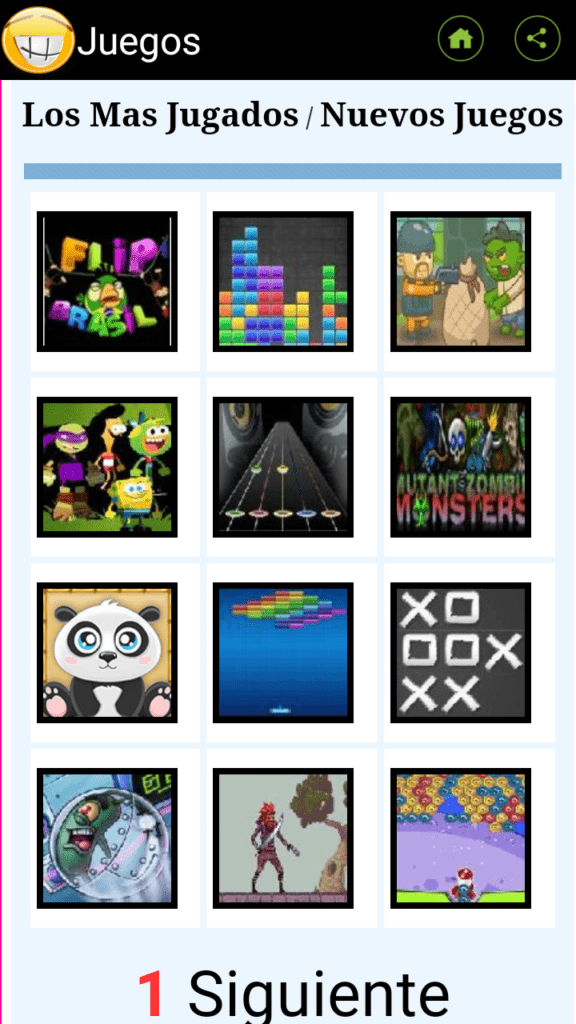576x1024 pixels.
Task: Open Mutant Zombie Monsters game
Action: click(460, 467)
